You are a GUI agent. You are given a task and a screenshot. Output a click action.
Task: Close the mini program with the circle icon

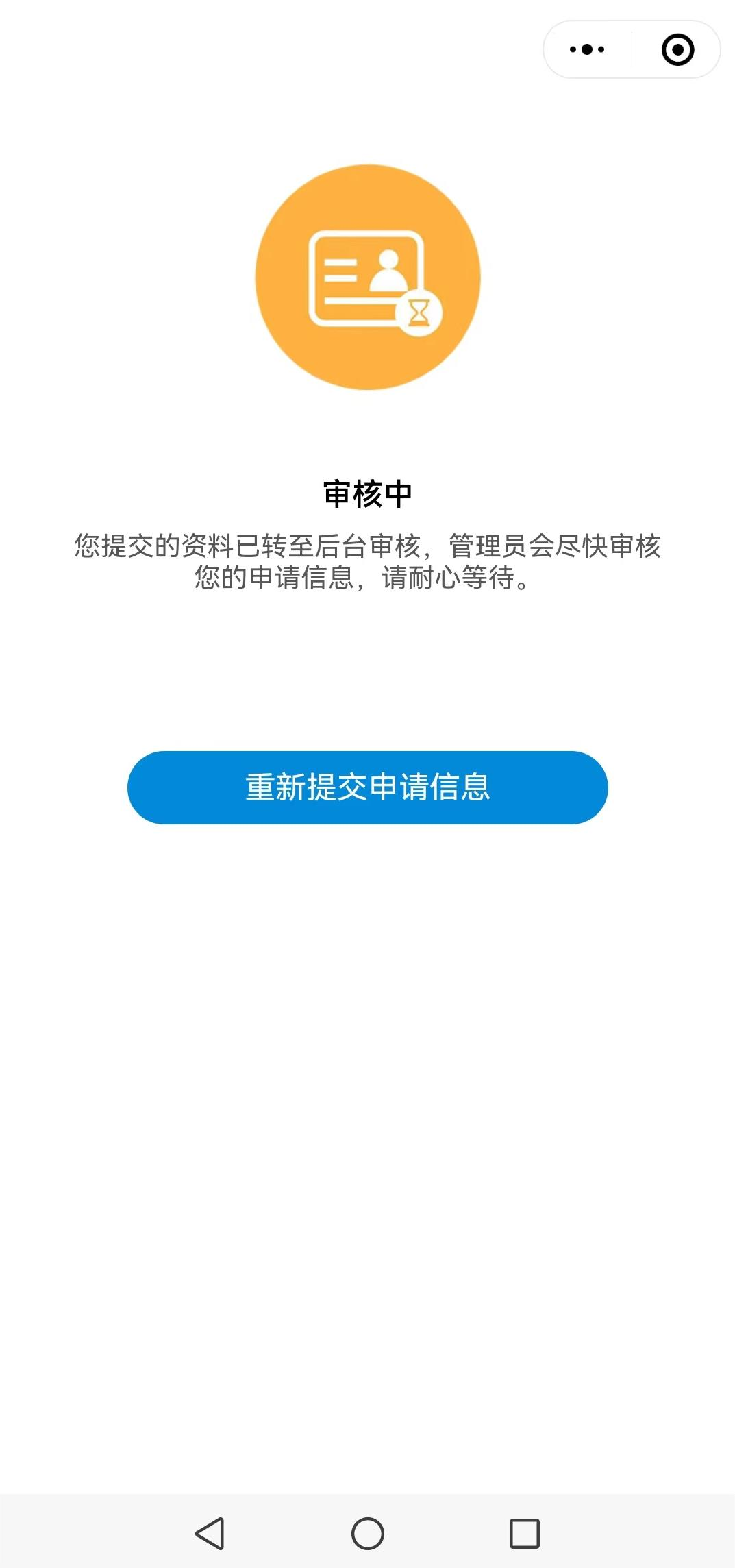pyautogui.click(x=677, y=49)
